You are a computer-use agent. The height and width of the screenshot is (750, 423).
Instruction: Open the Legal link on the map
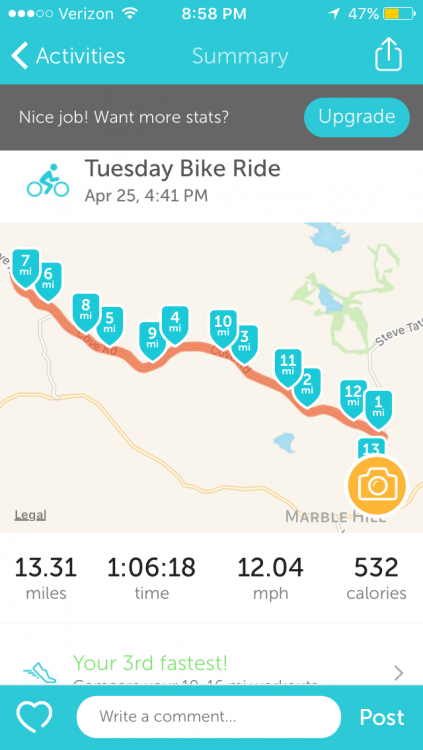[30, 515]
